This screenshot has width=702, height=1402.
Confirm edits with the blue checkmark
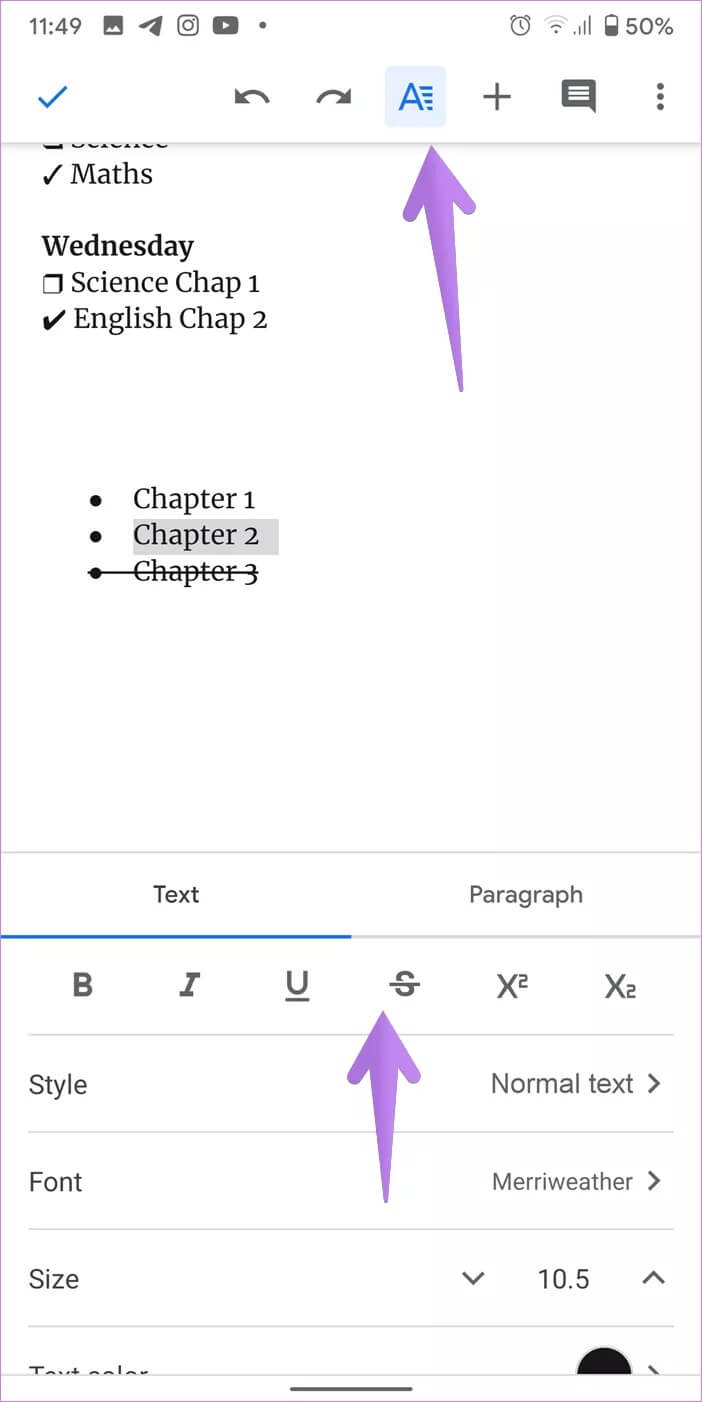[x=52, y=97]
